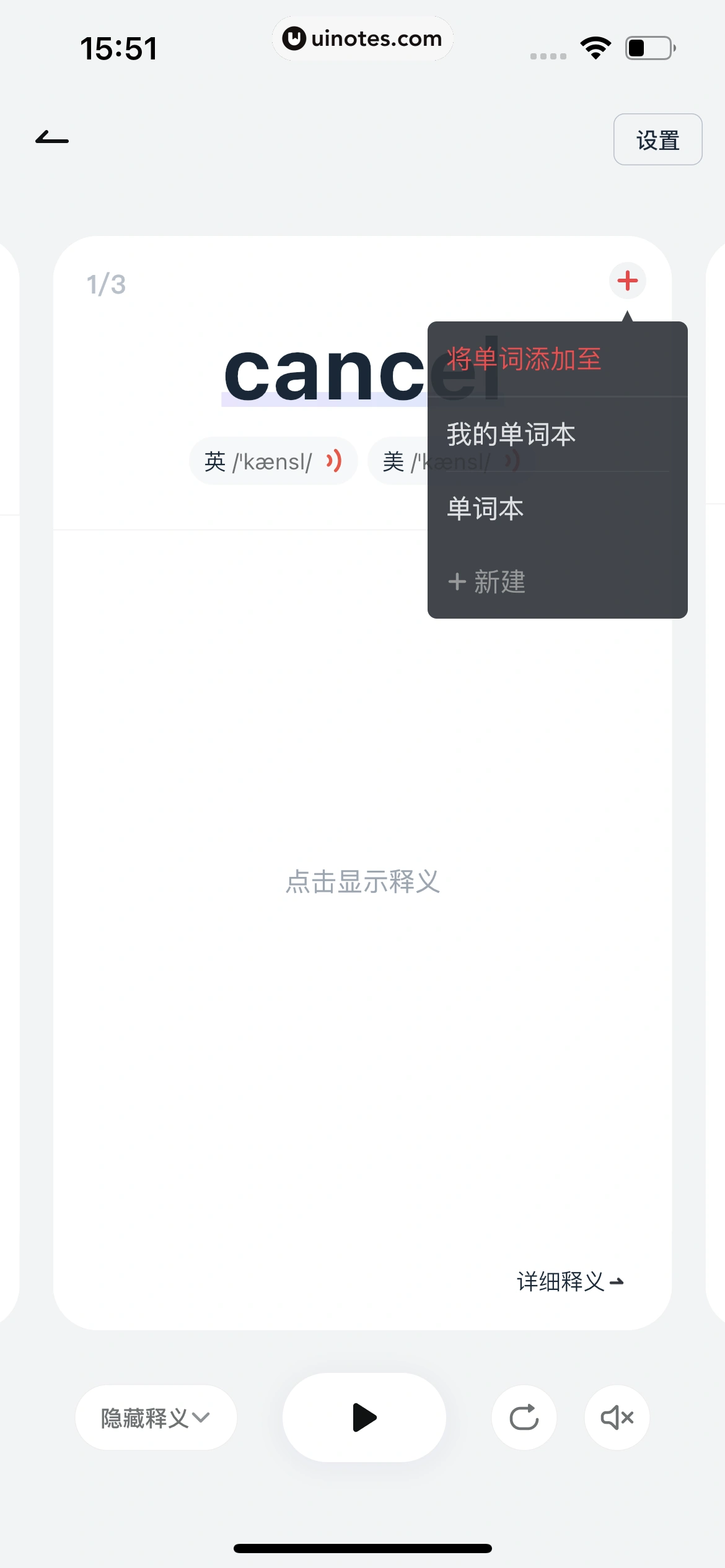
Task: Click the red plus icon to add word
Action: click(626, 281)
